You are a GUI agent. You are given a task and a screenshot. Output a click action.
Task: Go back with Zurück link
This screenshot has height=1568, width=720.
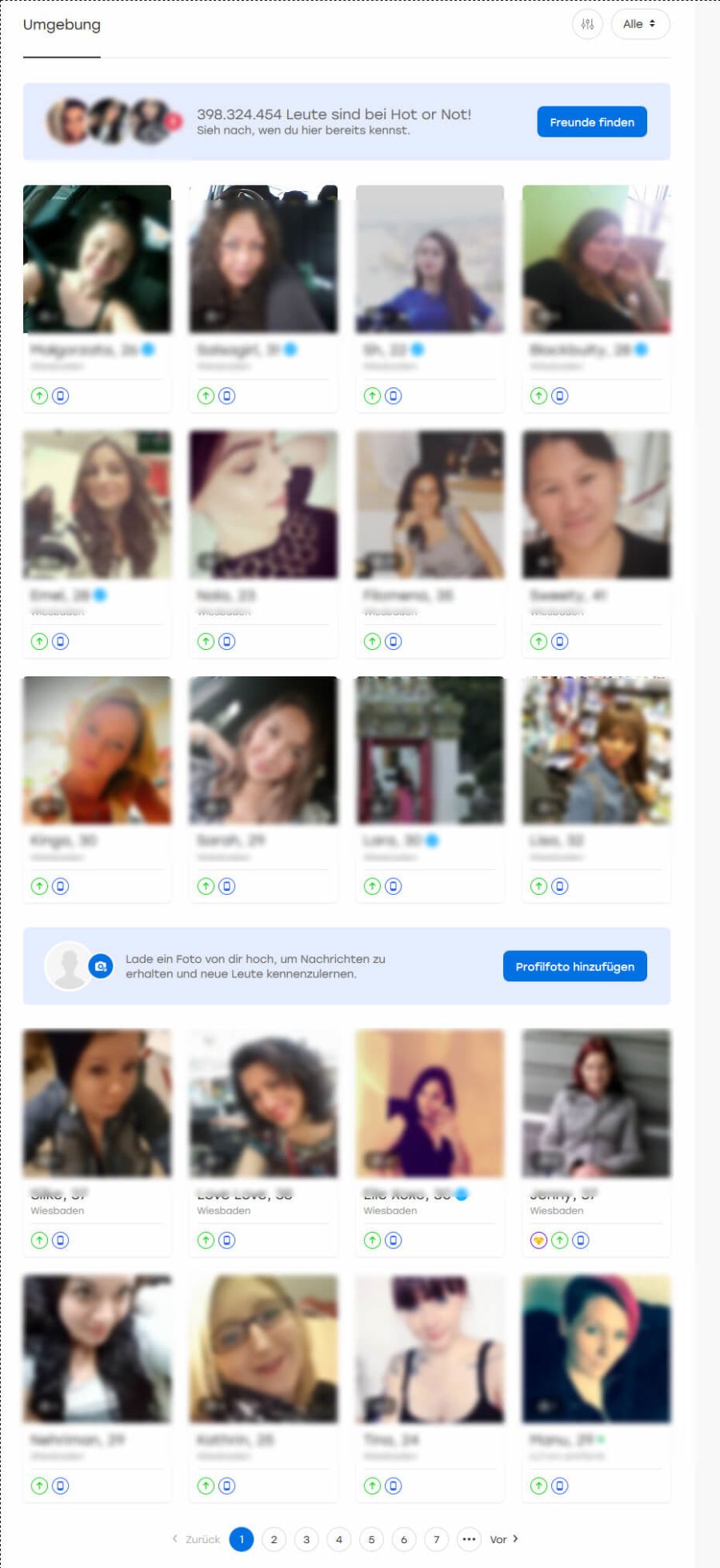tap(197, 1538)
